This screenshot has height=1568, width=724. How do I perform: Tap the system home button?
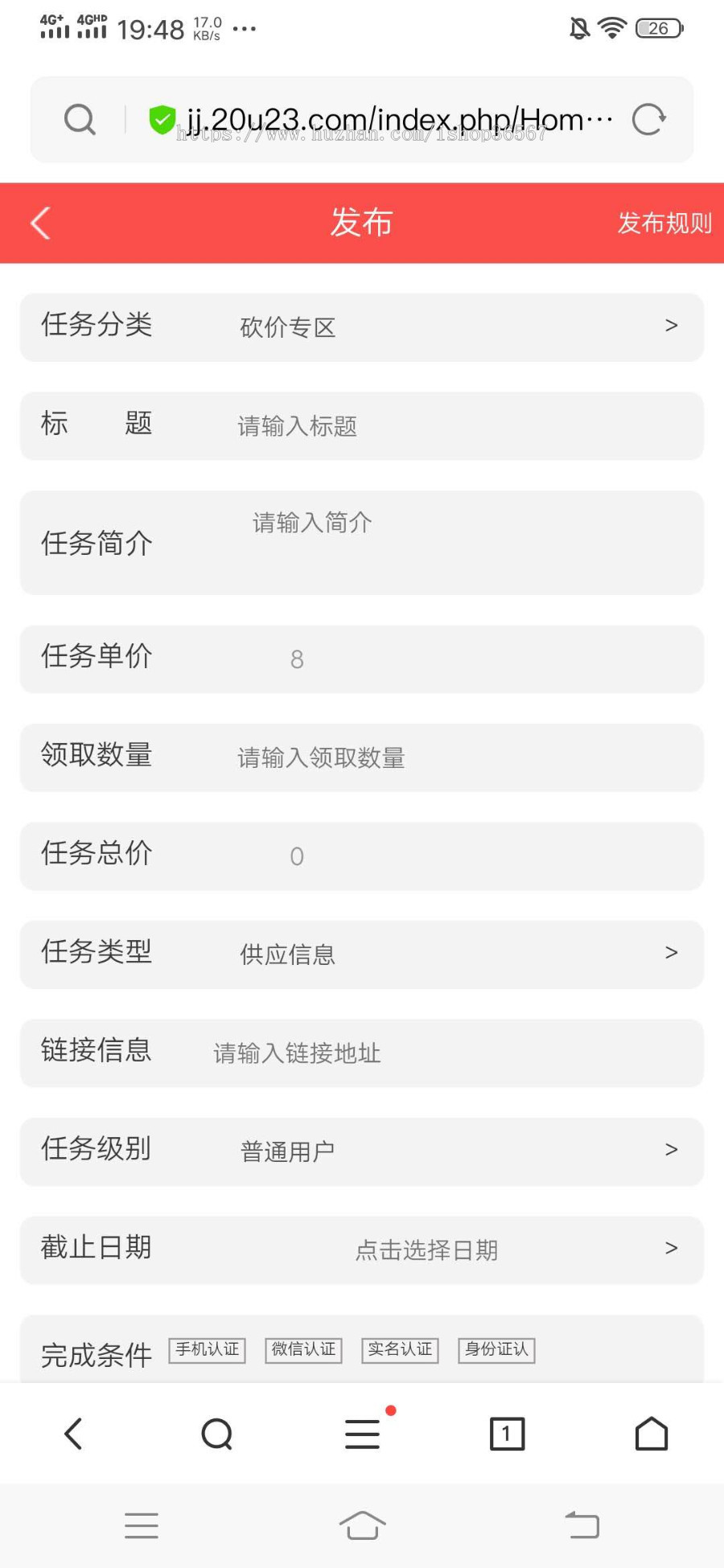click(x=361, y=1524)
